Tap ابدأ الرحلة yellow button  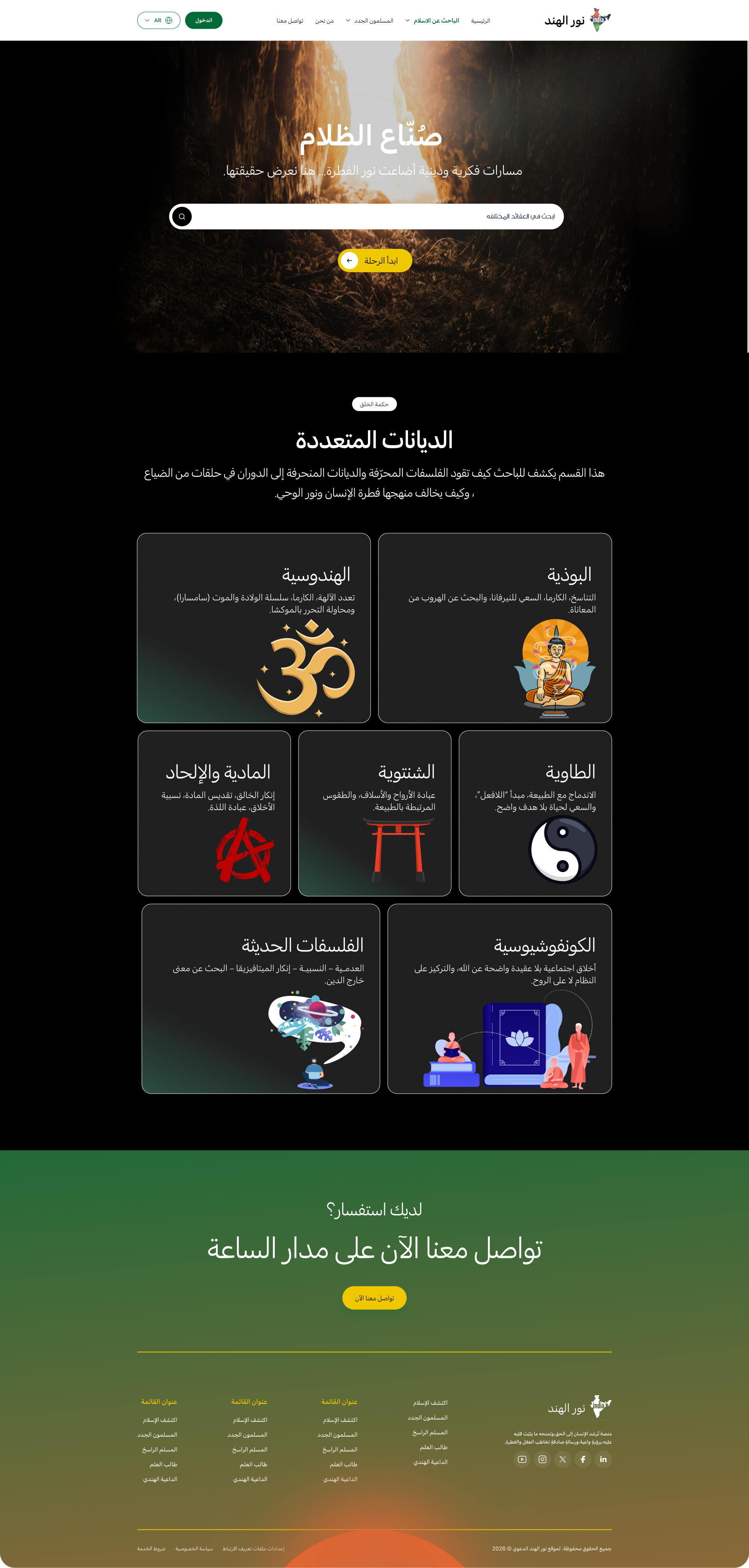pos(375,261)
